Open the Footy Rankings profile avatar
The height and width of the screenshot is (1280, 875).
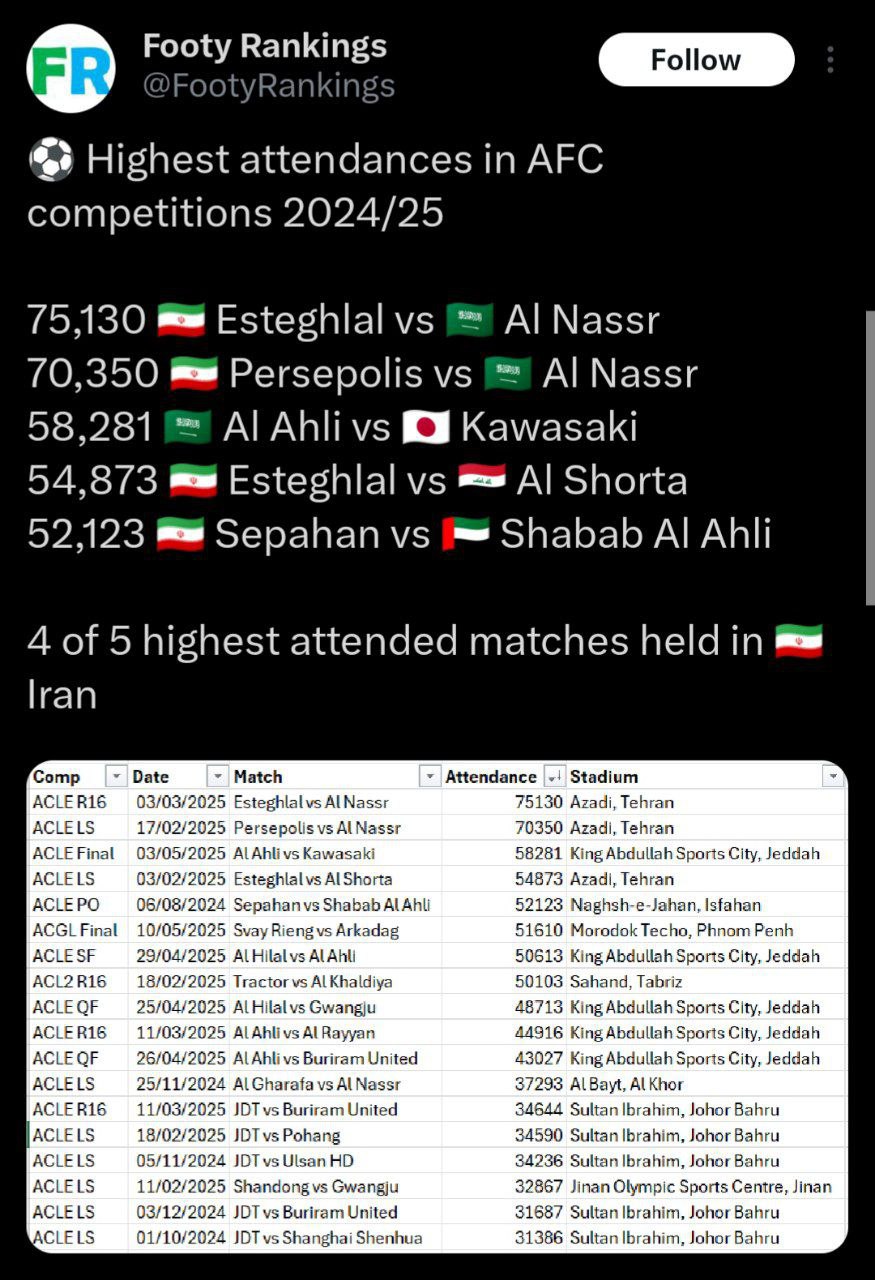click(x=69, y=67)
